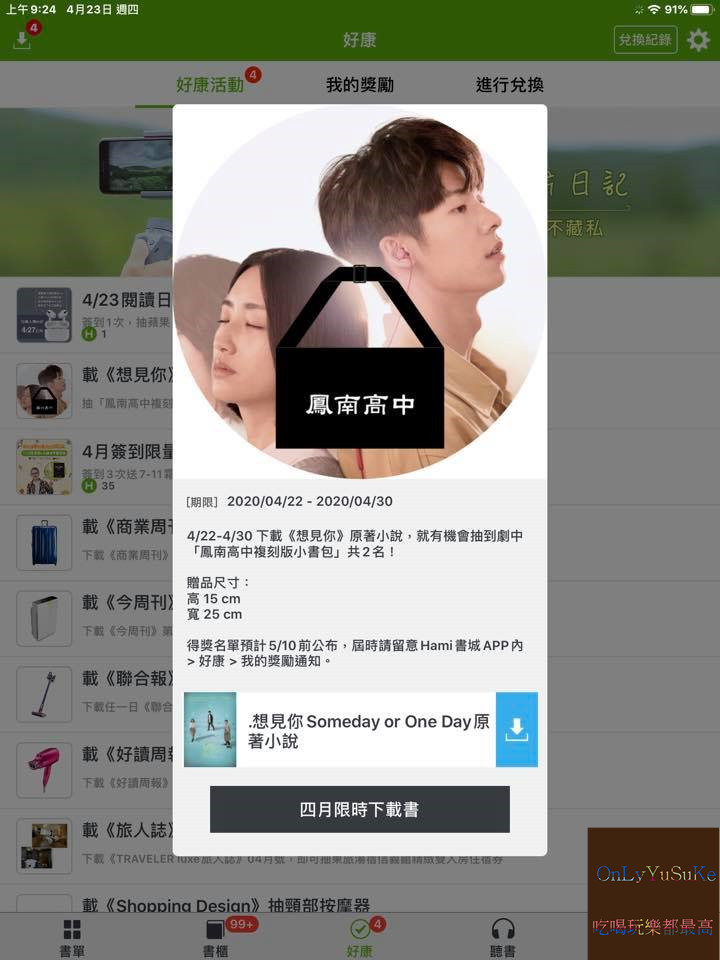Open the settings gear

pos(698,40)
